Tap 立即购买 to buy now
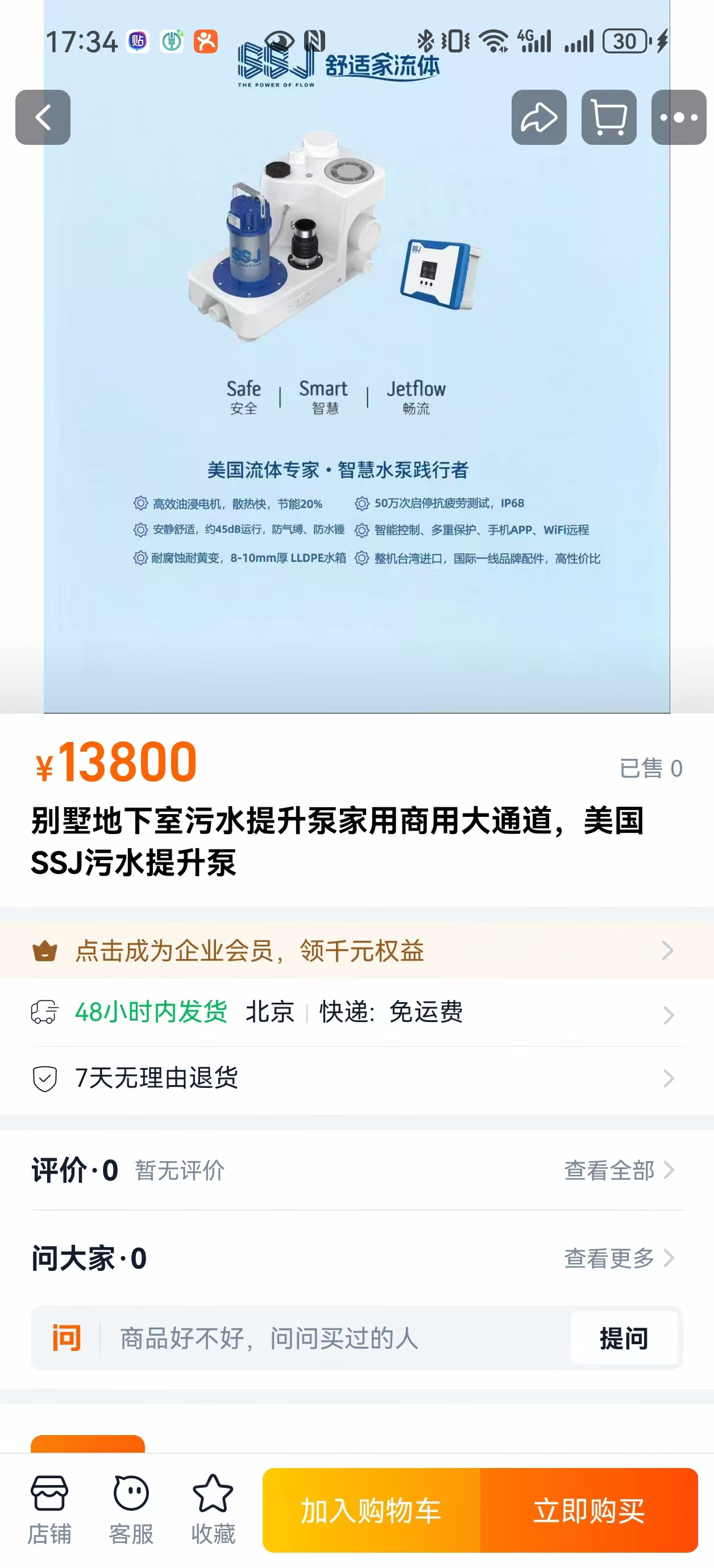 pos(588,1510)
